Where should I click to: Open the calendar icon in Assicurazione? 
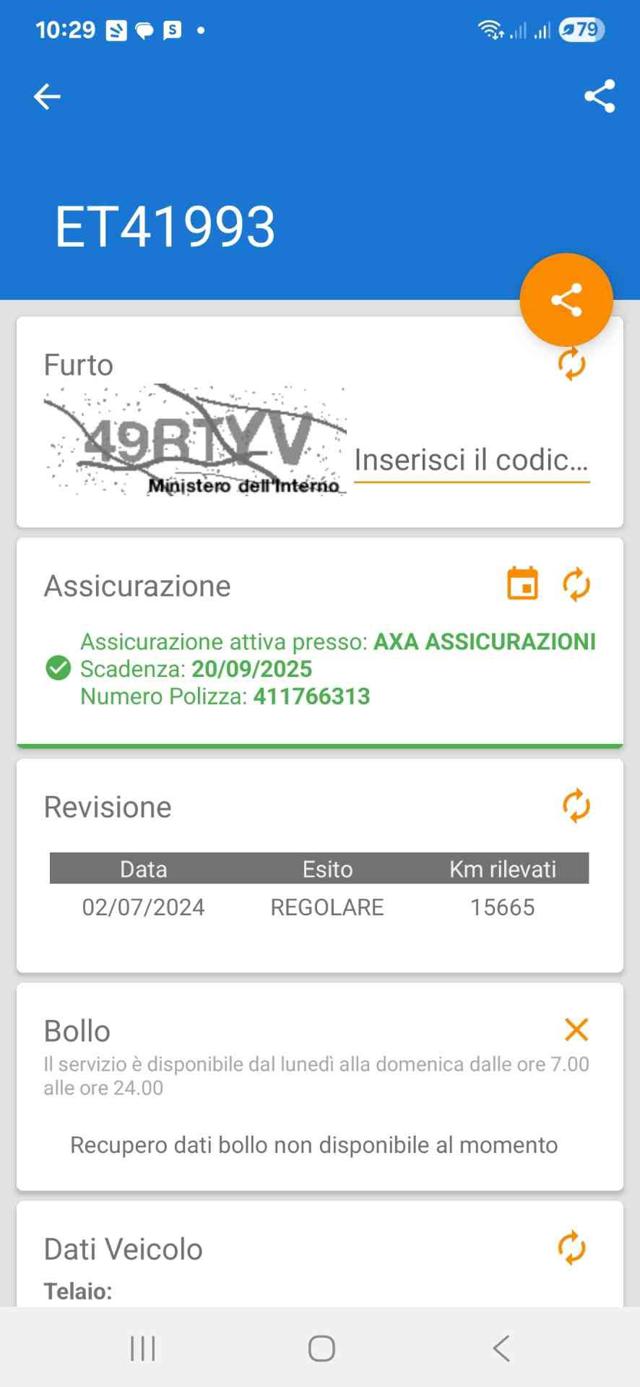tap(522, 584)
